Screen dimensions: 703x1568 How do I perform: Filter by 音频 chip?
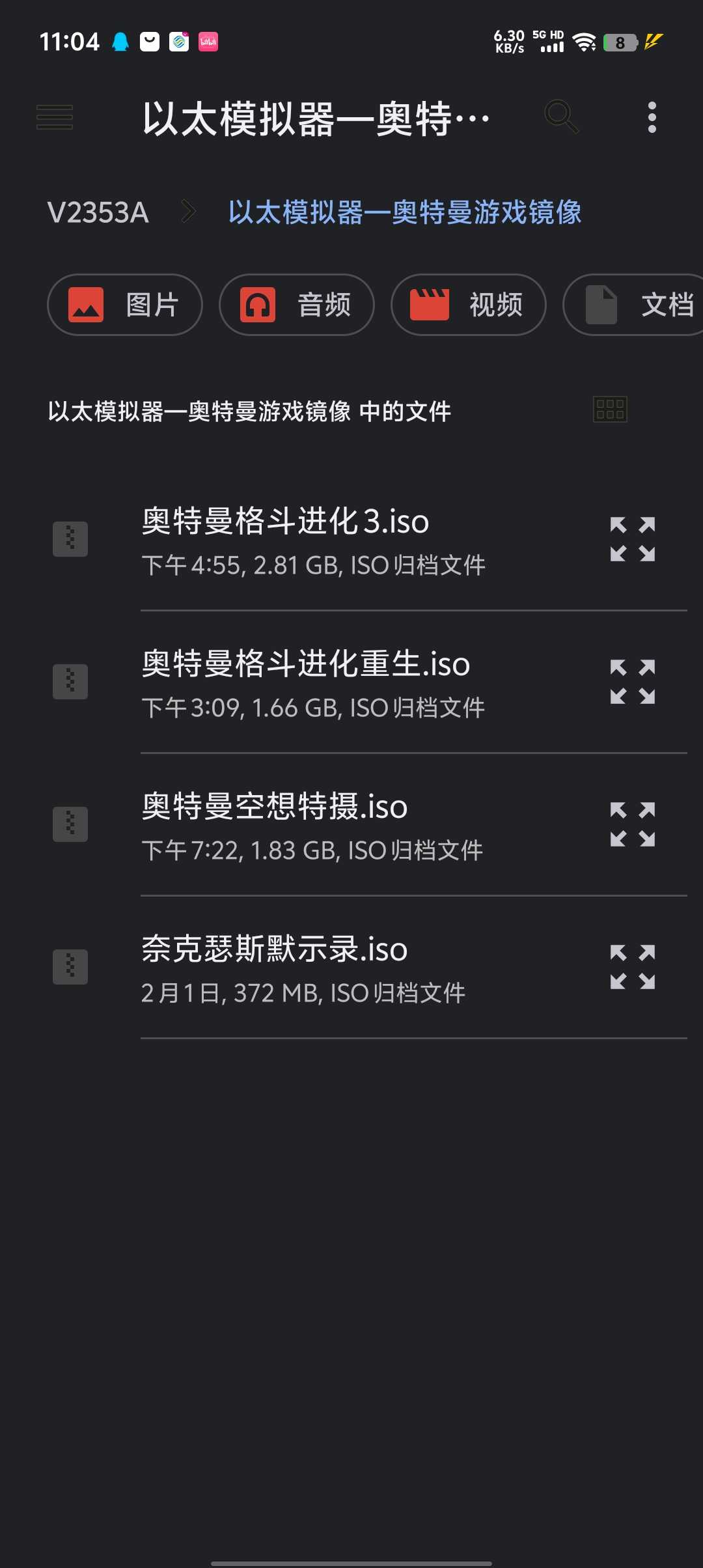pos(297,305)
